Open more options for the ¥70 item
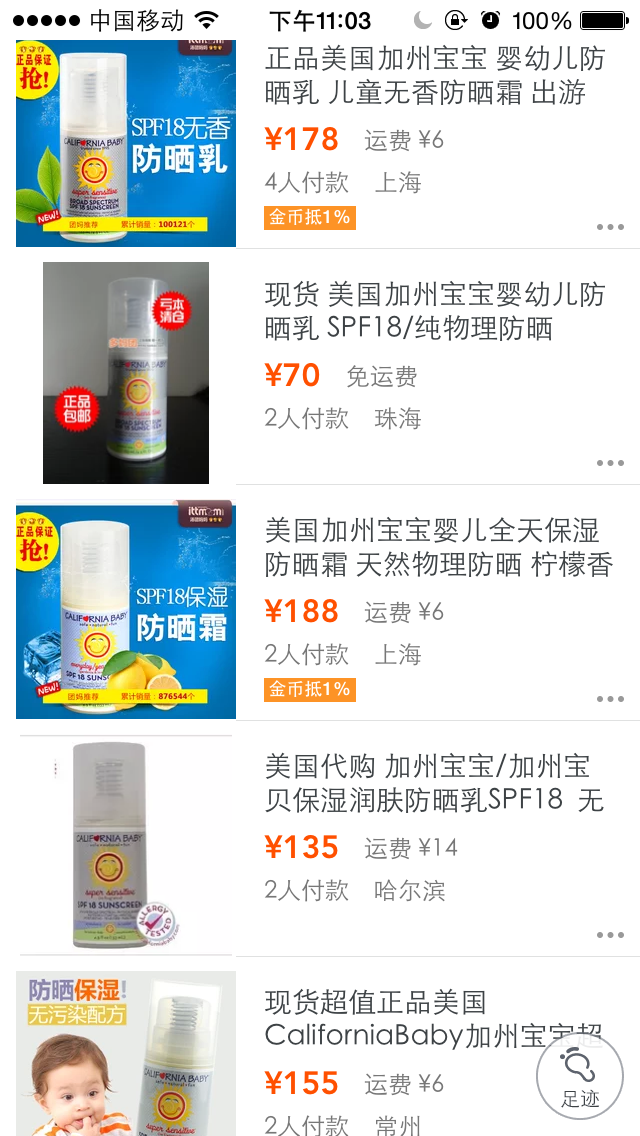The height and width of the screenshot is (1136, 640). [610, 463]
